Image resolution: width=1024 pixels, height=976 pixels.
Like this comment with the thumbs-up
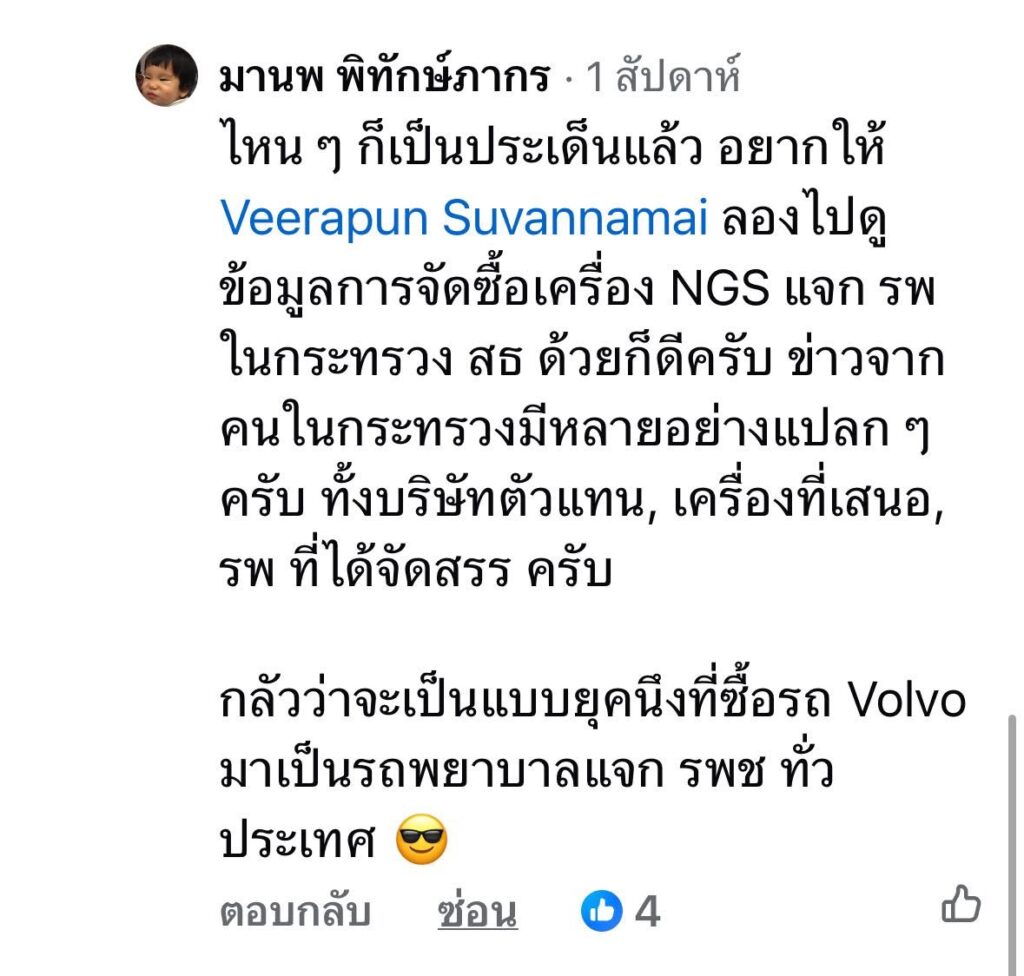tap(962, 904)
